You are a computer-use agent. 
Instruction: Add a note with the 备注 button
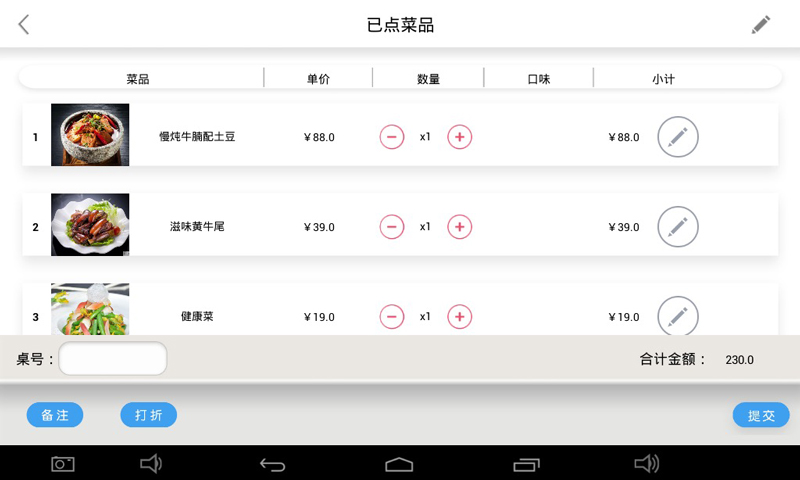[x=55, y=415]
